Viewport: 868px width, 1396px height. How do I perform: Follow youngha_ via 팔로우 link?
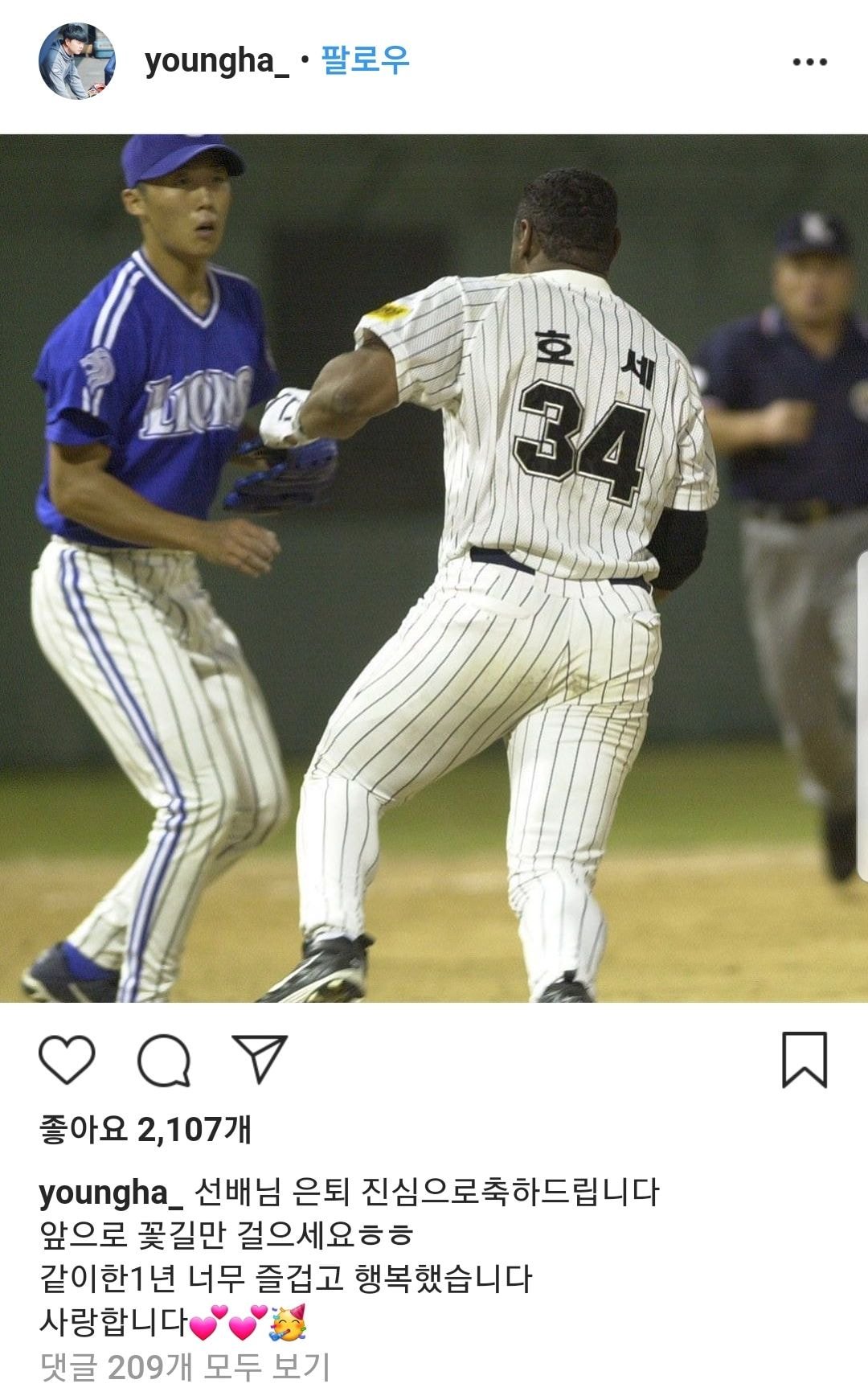[x=366, y=60]
